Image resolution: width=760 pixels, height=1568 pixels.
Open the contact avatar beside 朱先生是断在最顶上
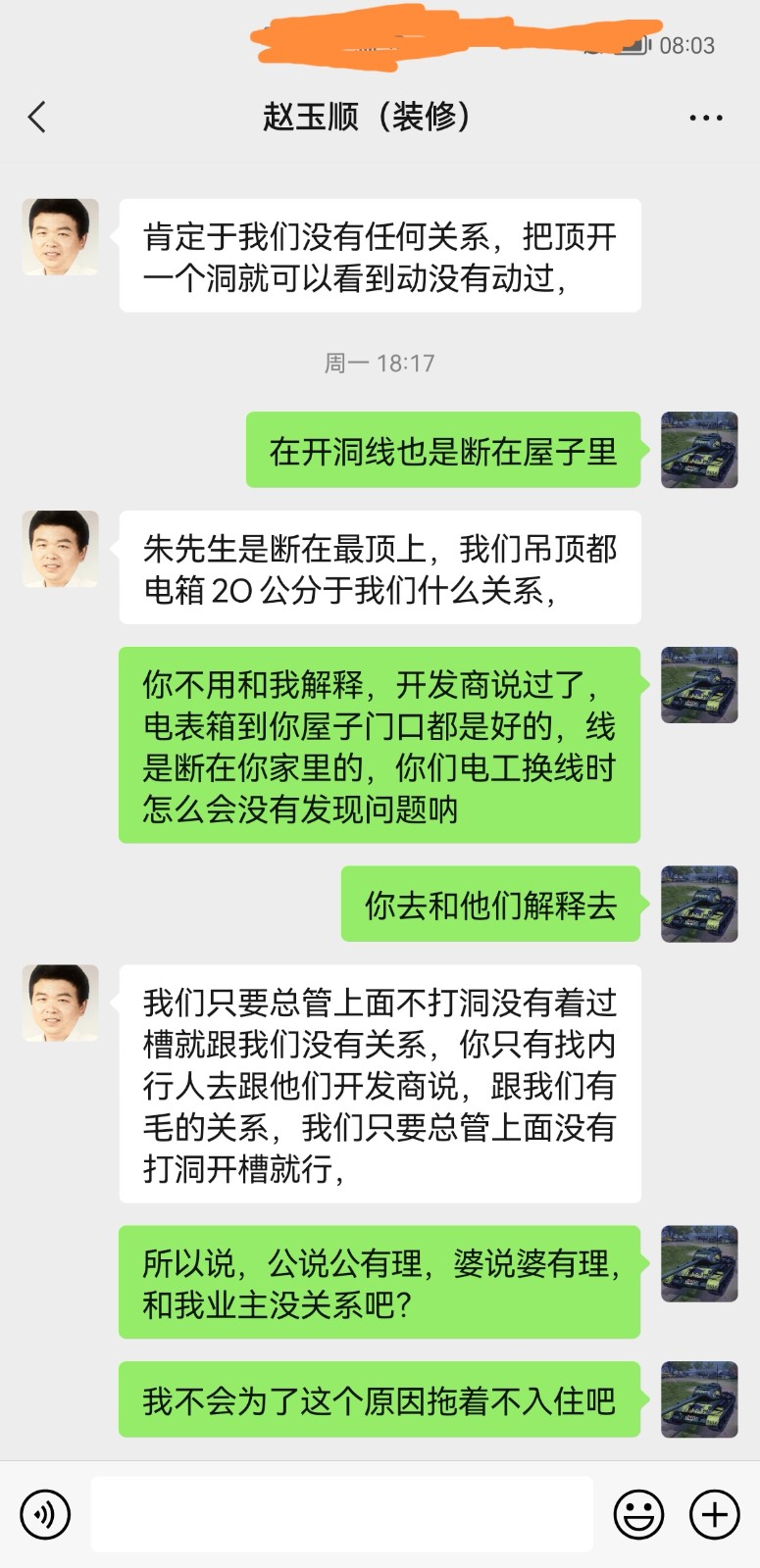tap(61, 549)
